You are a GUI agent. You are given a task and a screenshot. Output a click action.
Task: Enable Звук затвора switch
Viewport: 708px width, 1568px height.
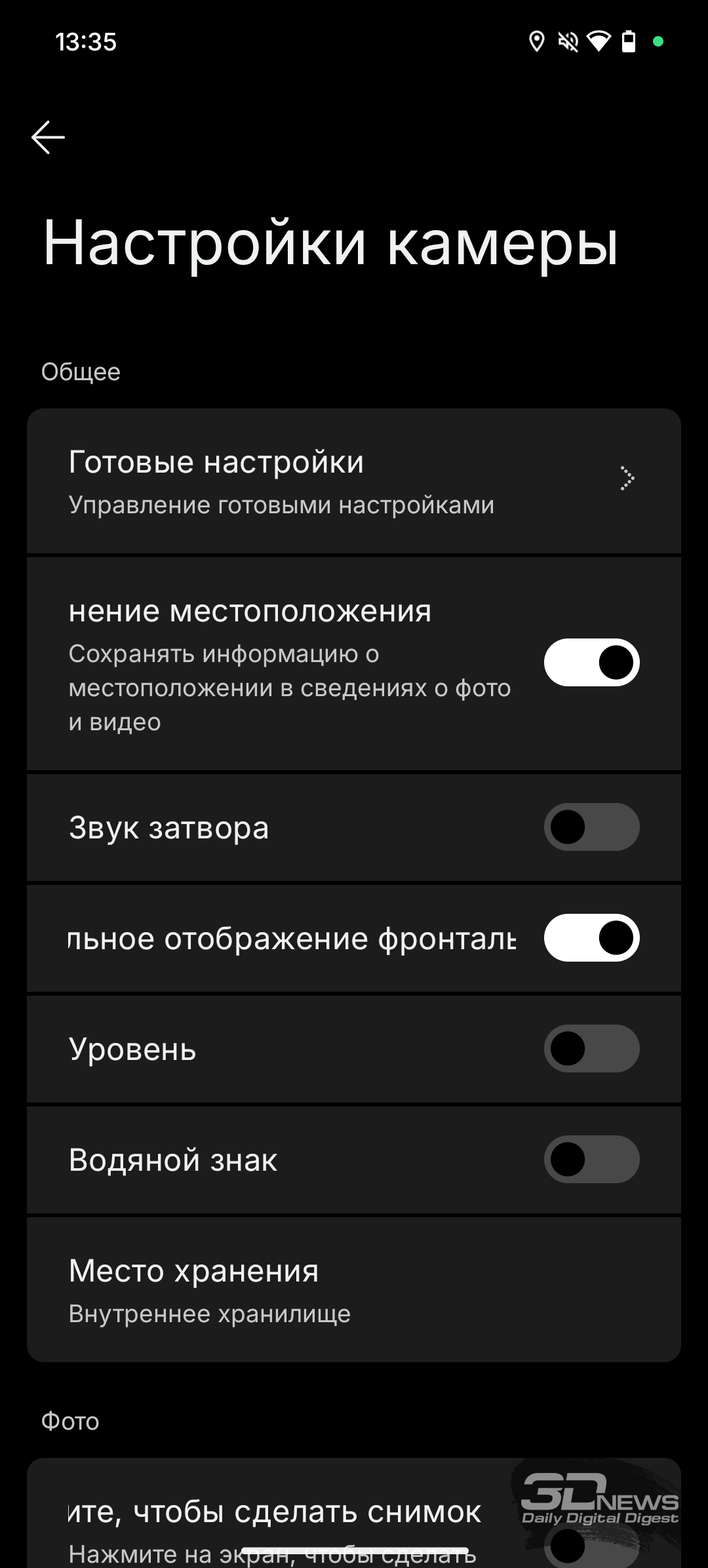click(x=591, y=827)
